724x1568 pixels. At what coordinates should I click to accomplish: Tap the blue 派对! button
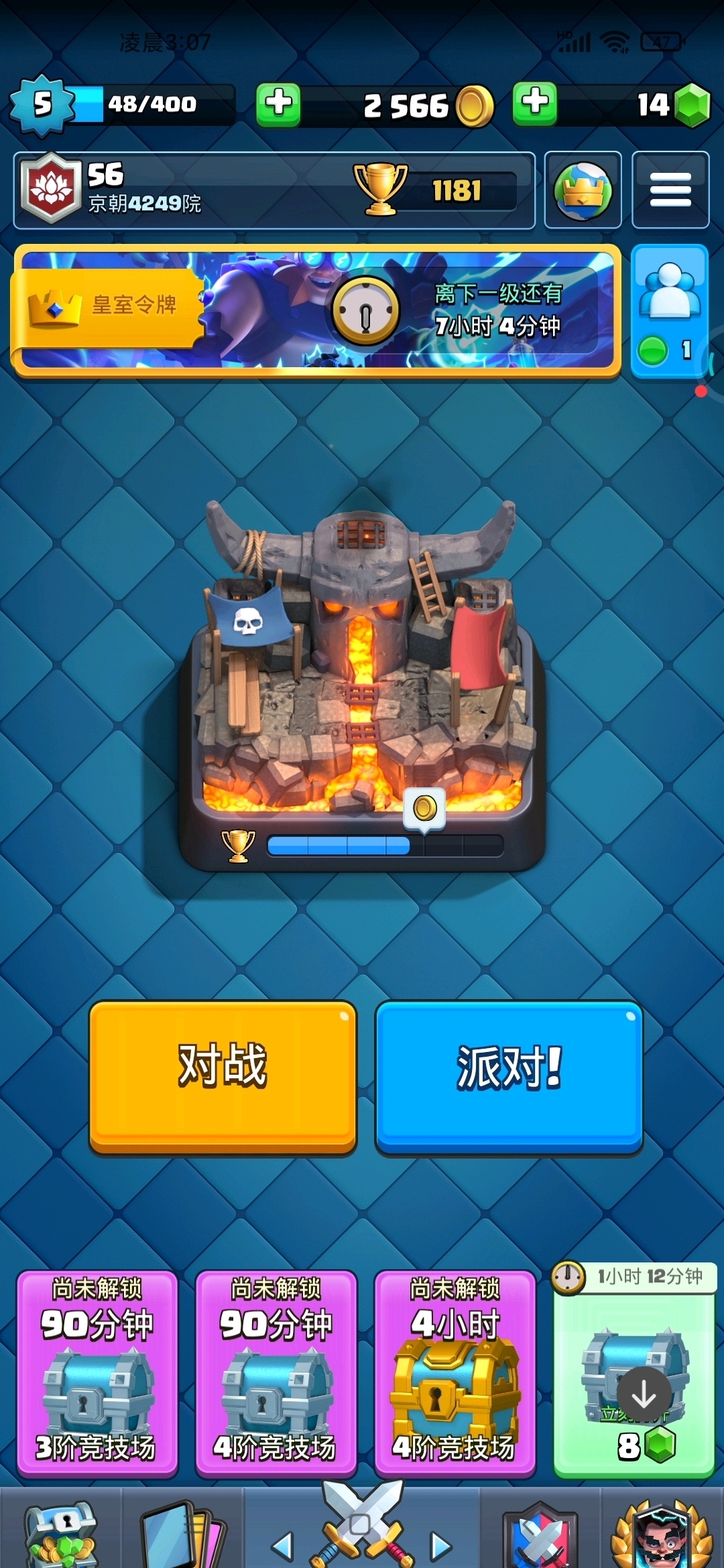click(509, 1075)
